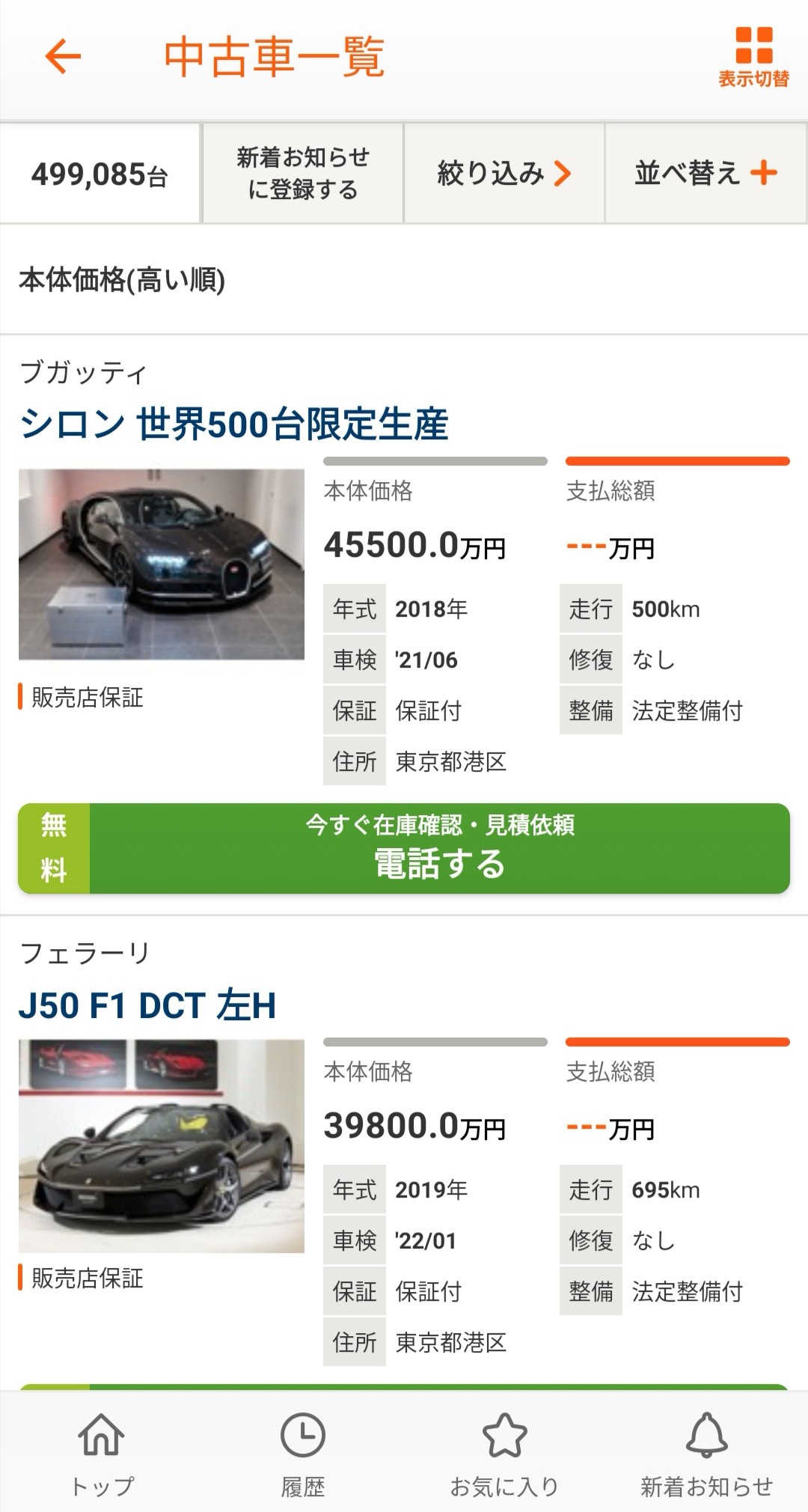This screenshot has width=808, height=1512.
Task: Open the 絞り込み filter options
Action: click(504, 174)
